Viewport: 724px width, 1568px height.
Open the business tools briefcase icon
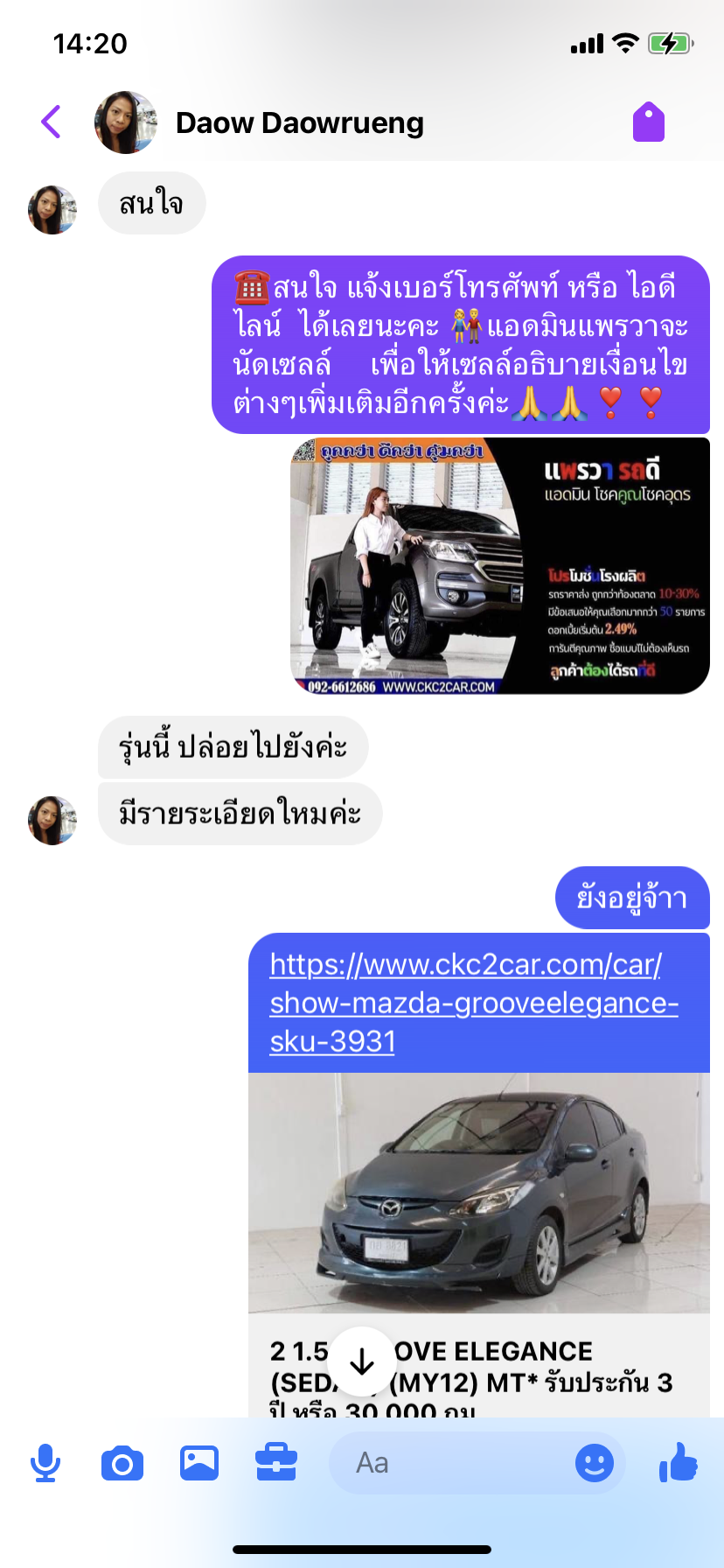pos(276,1463)
